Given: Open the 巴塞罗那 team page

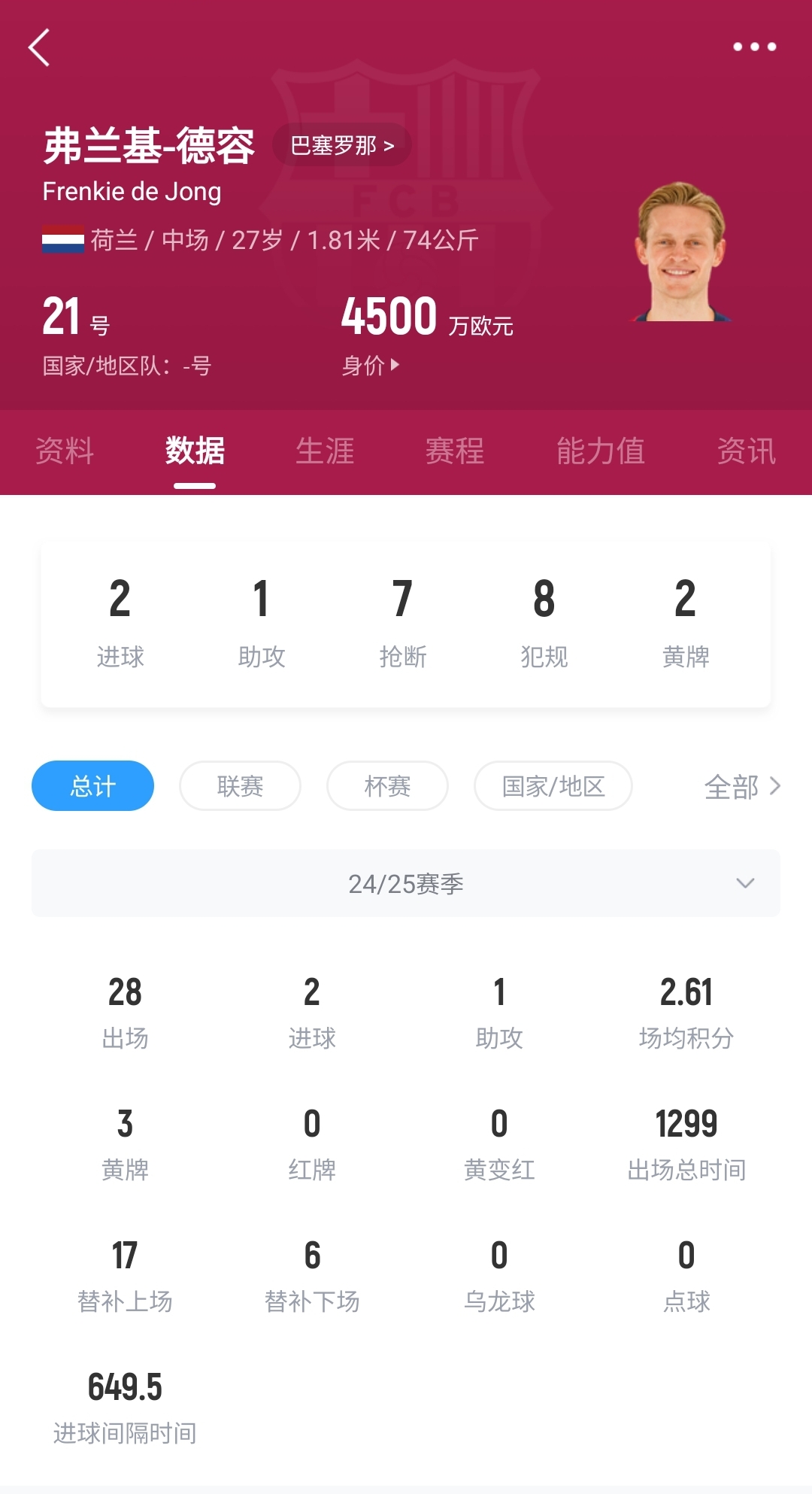Looking at the screenshot, I should (342, 145).
